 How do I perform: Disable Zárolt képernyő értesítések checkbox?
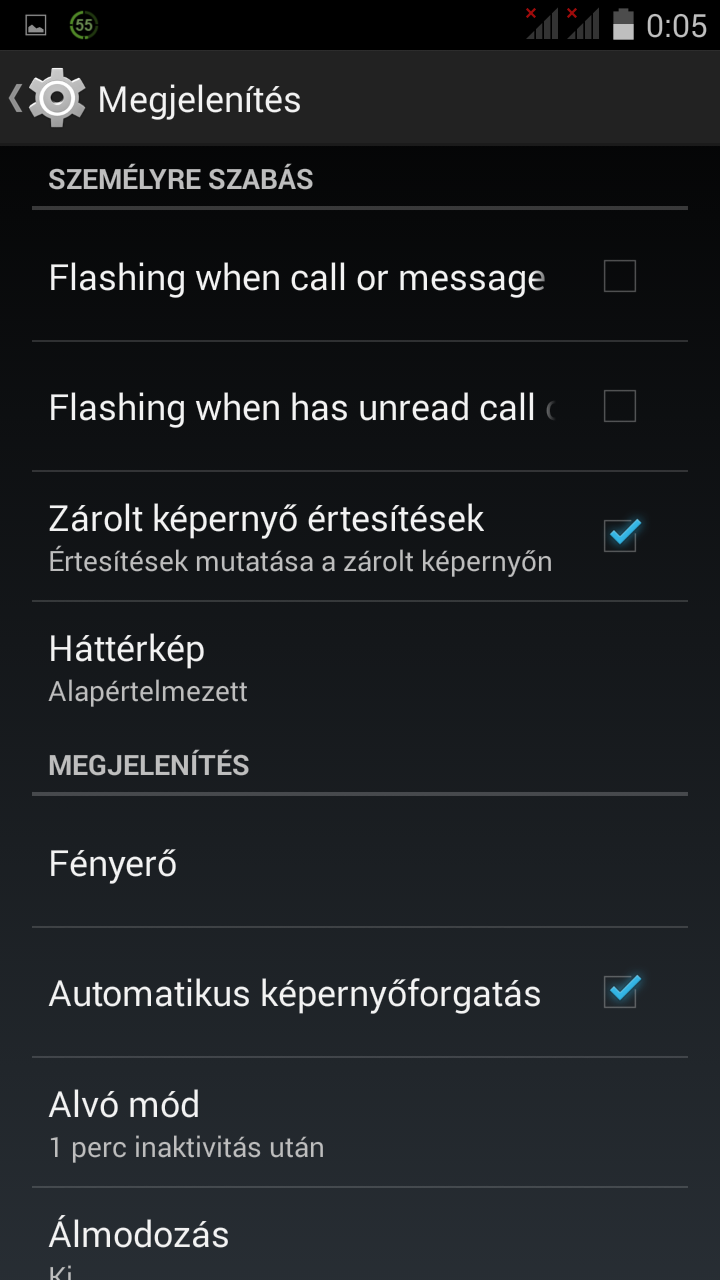[619, 536]
